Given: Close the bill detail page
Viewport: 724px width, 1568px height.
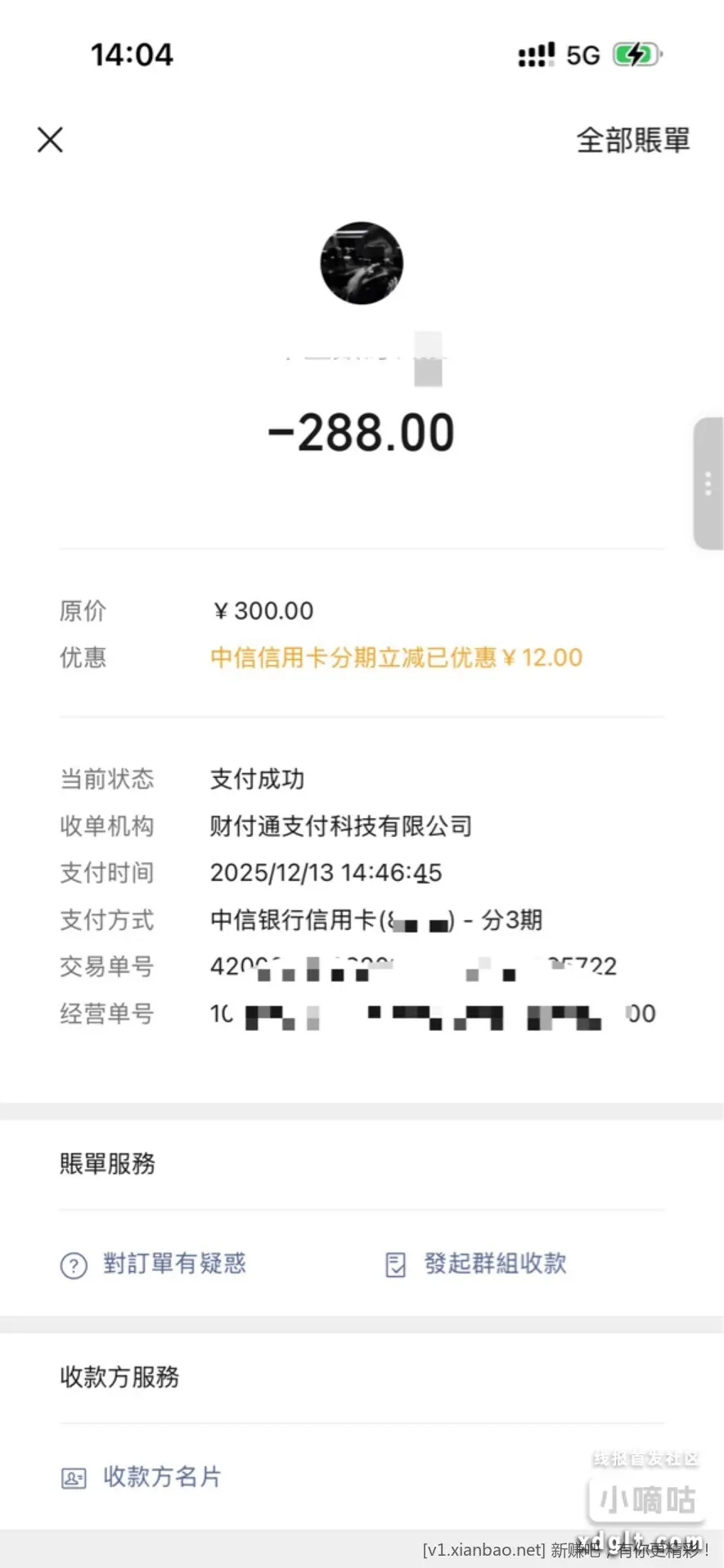Looking at the screenshot, I should tap(50, 140).
